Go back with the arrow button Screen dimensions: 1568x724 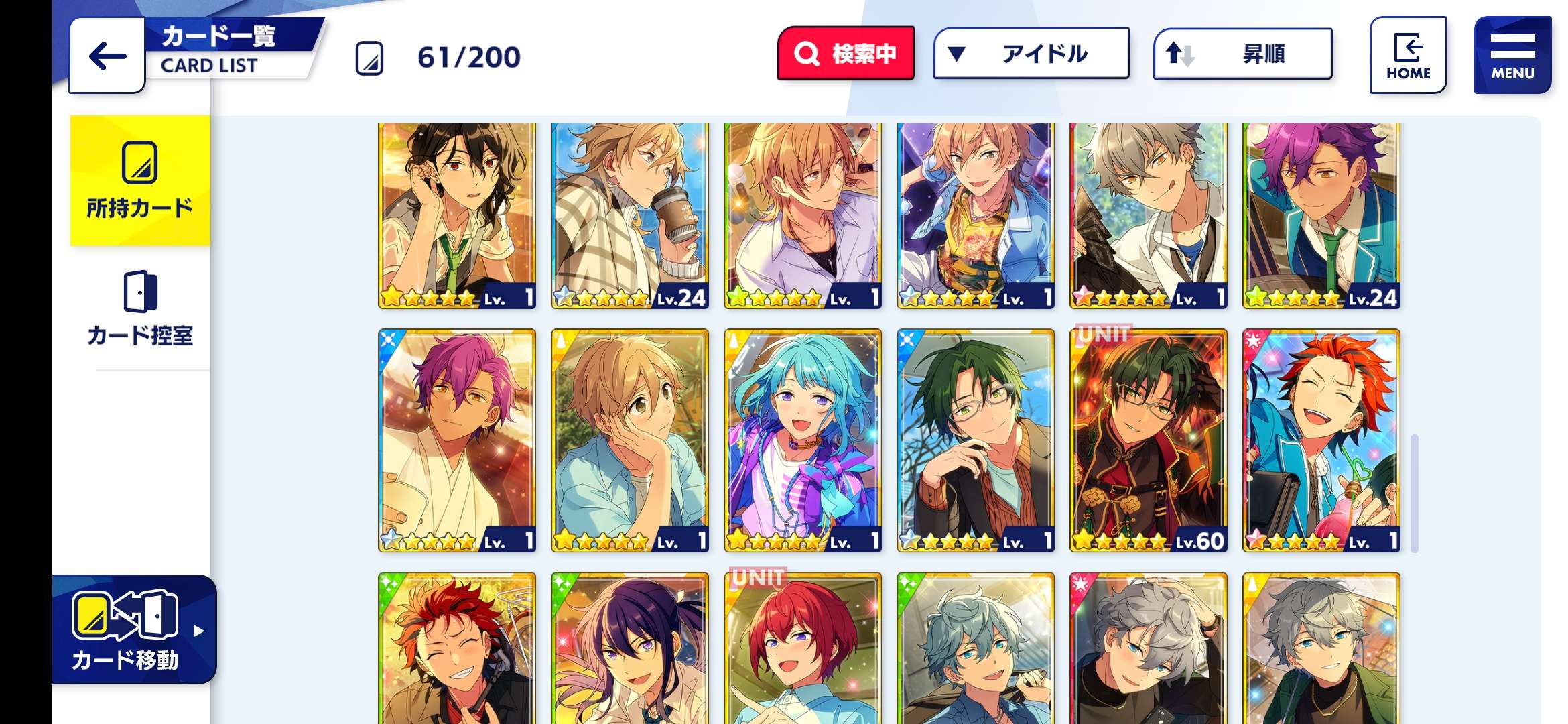107,56
